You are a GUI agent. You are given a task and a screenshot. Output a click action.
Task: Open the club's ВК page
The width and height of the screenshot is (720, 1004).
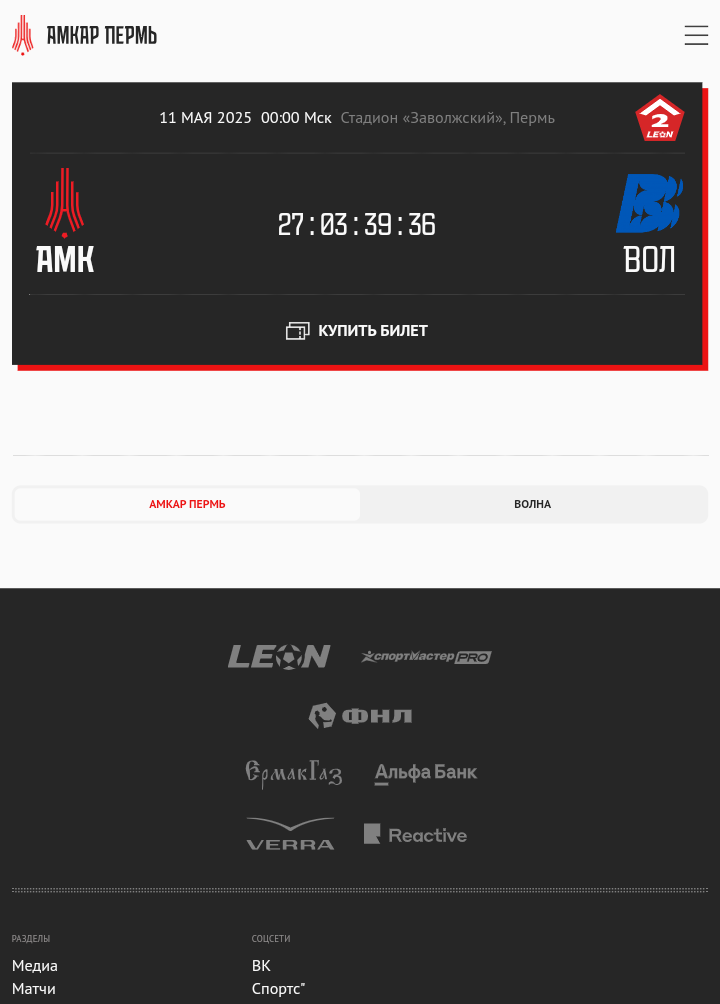pos(261,966)
